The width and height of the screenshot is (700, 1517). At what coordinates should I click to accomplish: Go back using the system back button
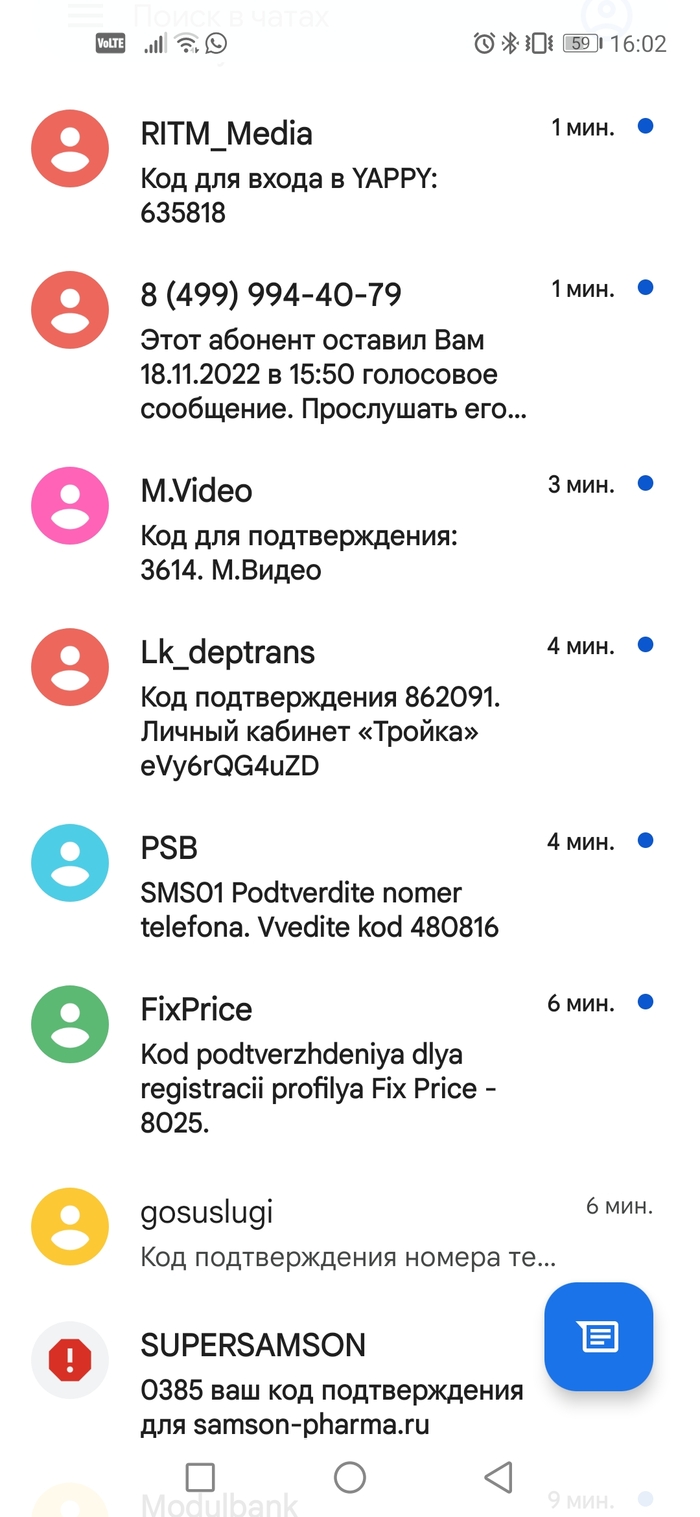[498, 1477]
